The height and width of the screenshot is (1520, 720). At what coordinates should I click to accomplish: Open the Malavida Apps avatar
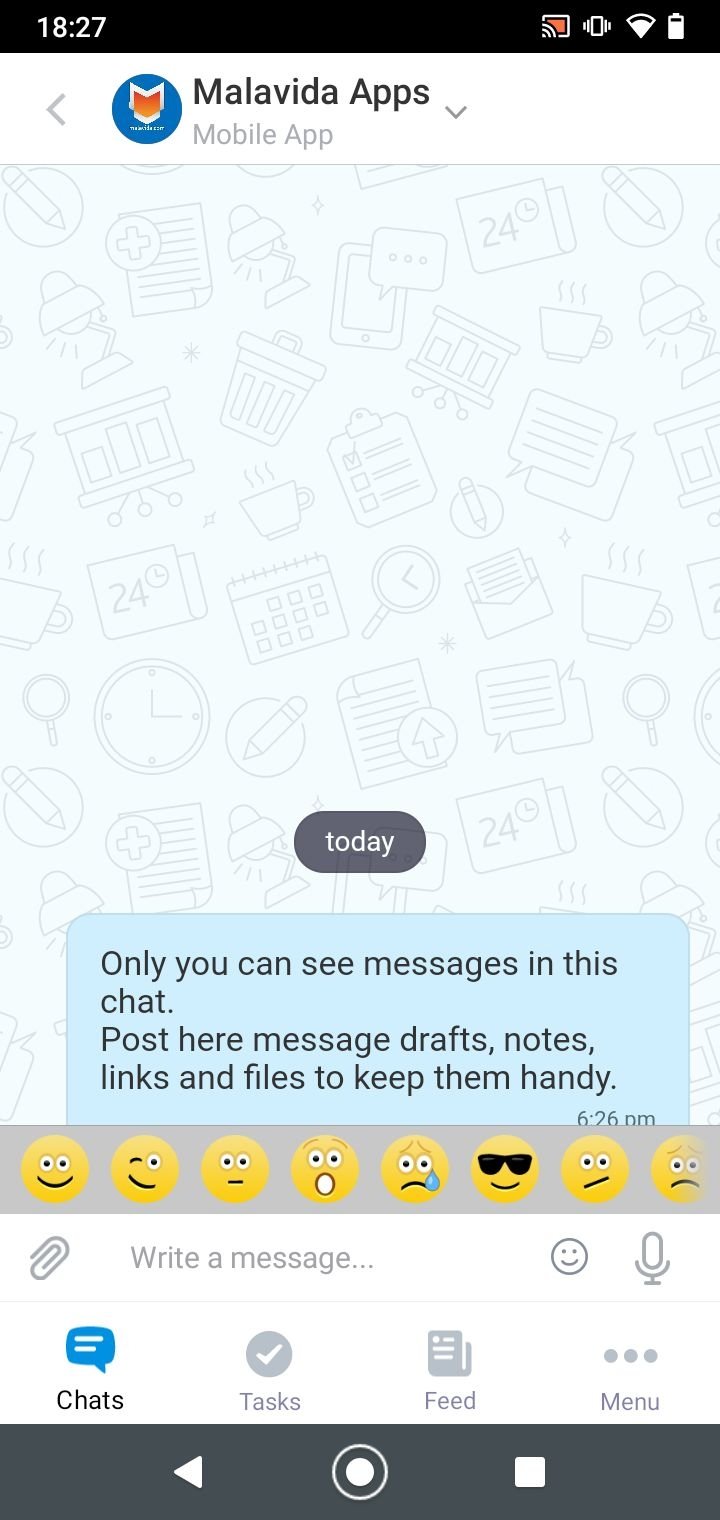[x=147, y=109]
